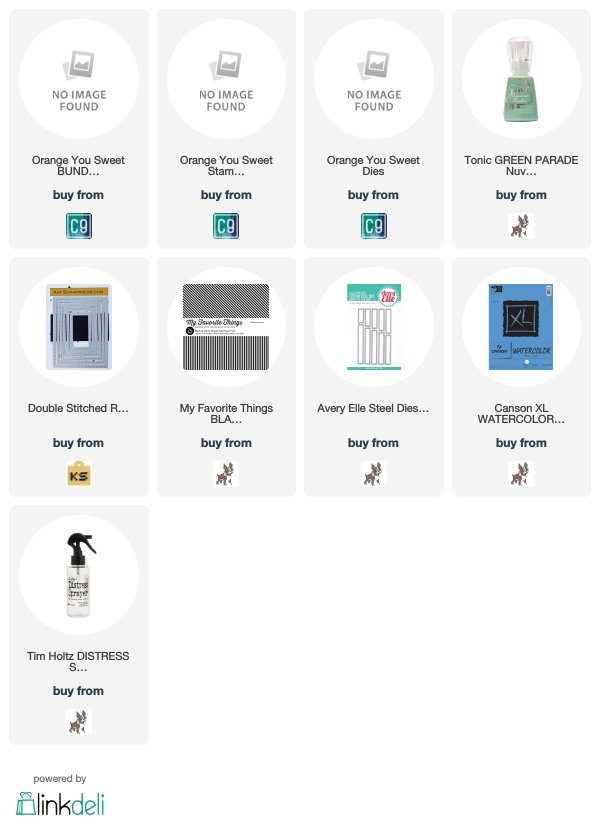Tap store icon under Orange You Sweet BUND...
This screenshot has width=600, height=825.
click(x=78, y=226)
